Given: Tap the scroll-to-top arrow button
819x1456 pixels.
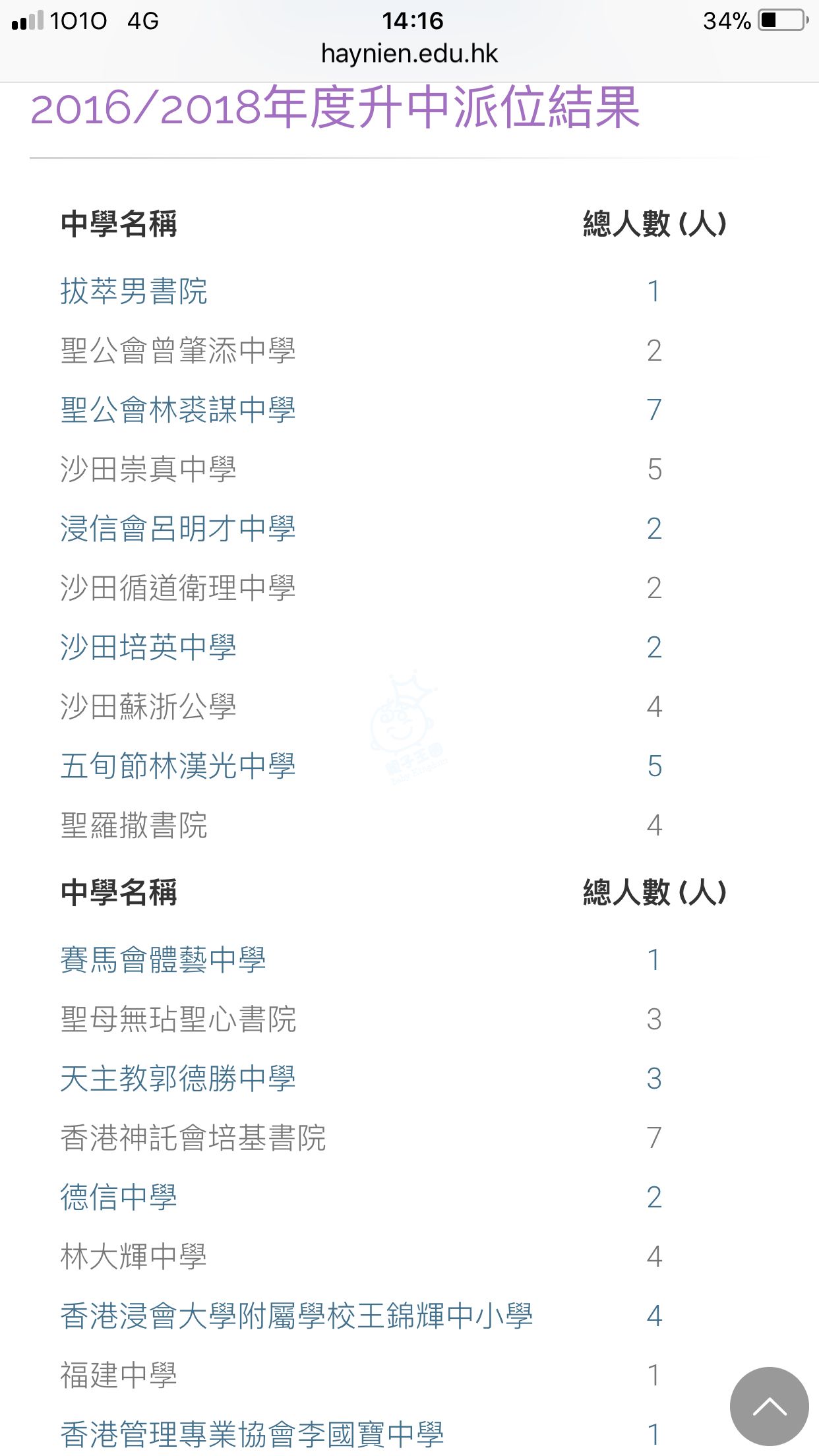Looking at the screenshot, I should tap(769, 1407).
